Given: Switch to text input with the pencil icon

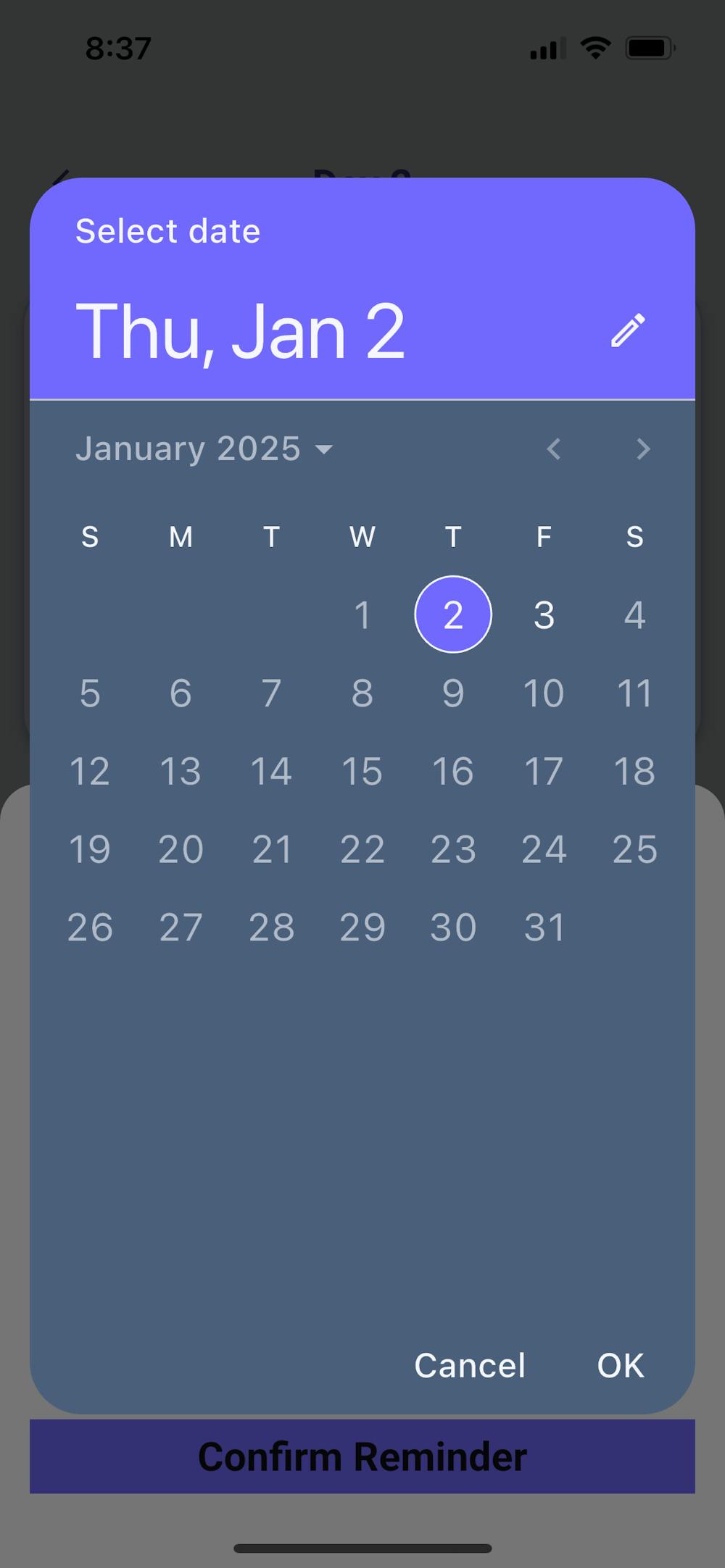Looking at the screenshot, I should 627,330.
